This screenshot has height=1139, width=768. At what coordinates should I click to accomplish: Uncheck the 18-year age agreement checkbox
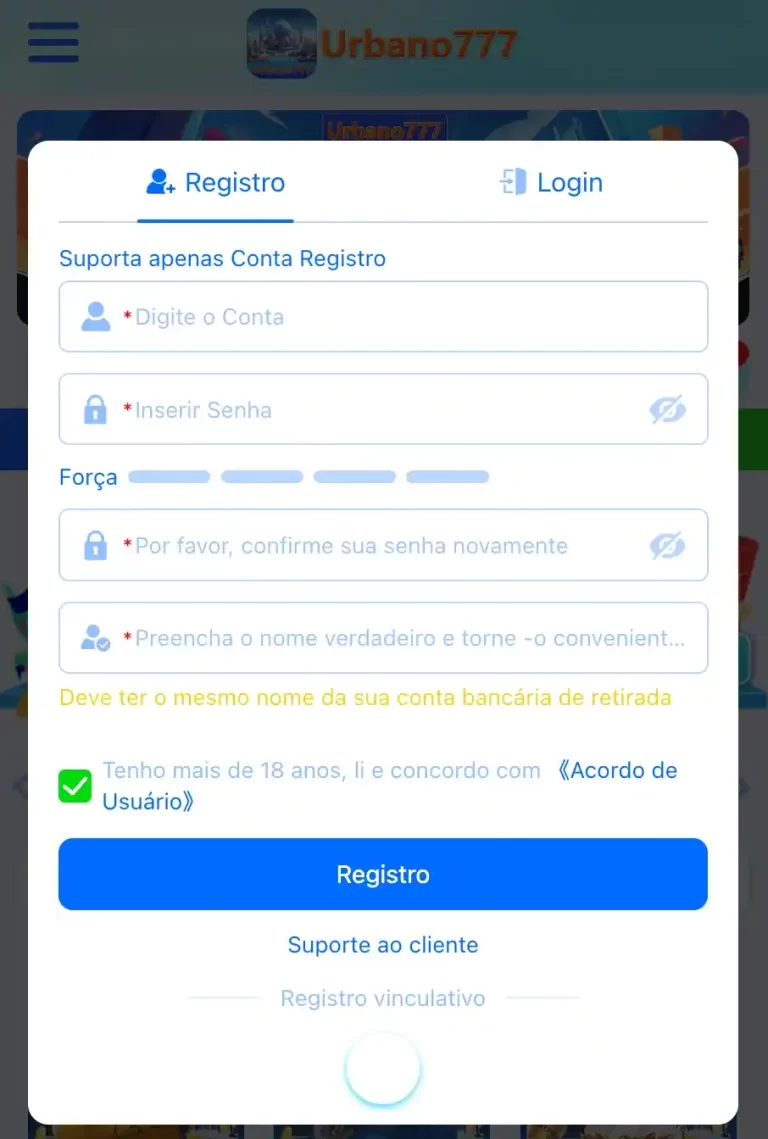coord(75,786)
